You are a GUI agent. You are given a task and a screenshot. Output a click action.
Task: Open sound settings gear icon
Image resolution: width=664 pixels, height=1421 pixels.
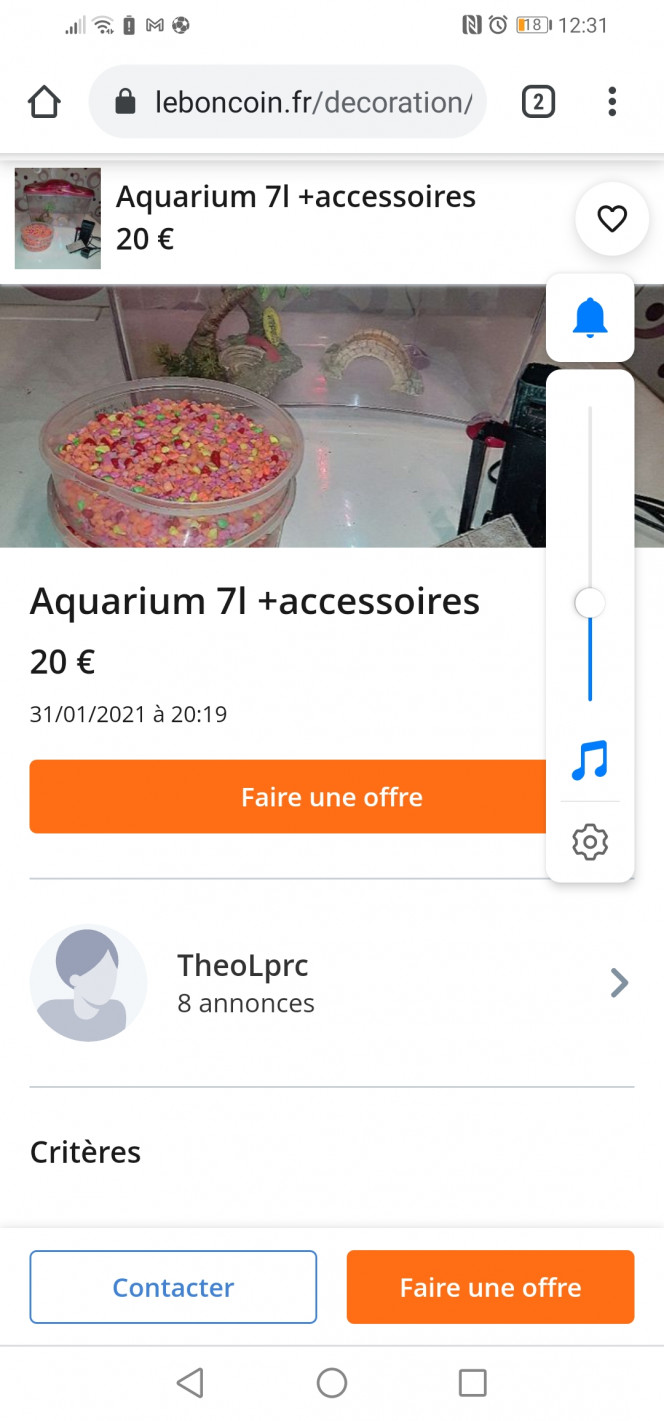tap(590, 842)
